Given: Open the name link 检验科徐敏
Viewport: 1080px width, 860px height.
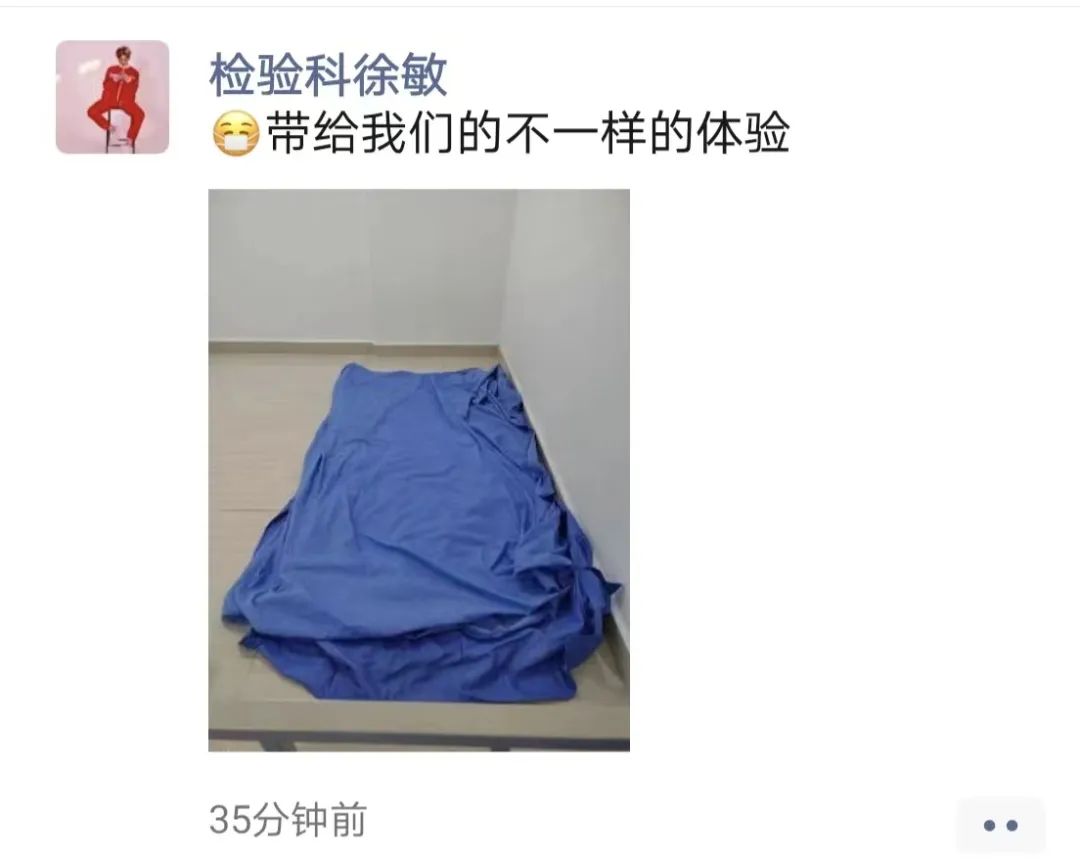Looking at the screenshot, I should [327, 75].
